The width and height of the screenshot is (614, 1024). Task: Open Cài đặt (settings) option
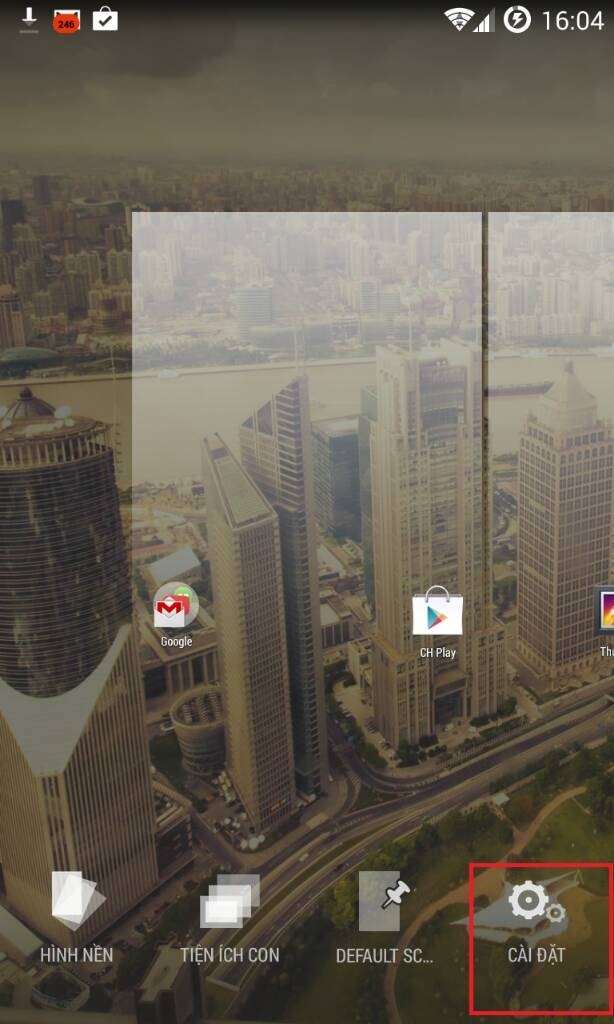(536, 920)
